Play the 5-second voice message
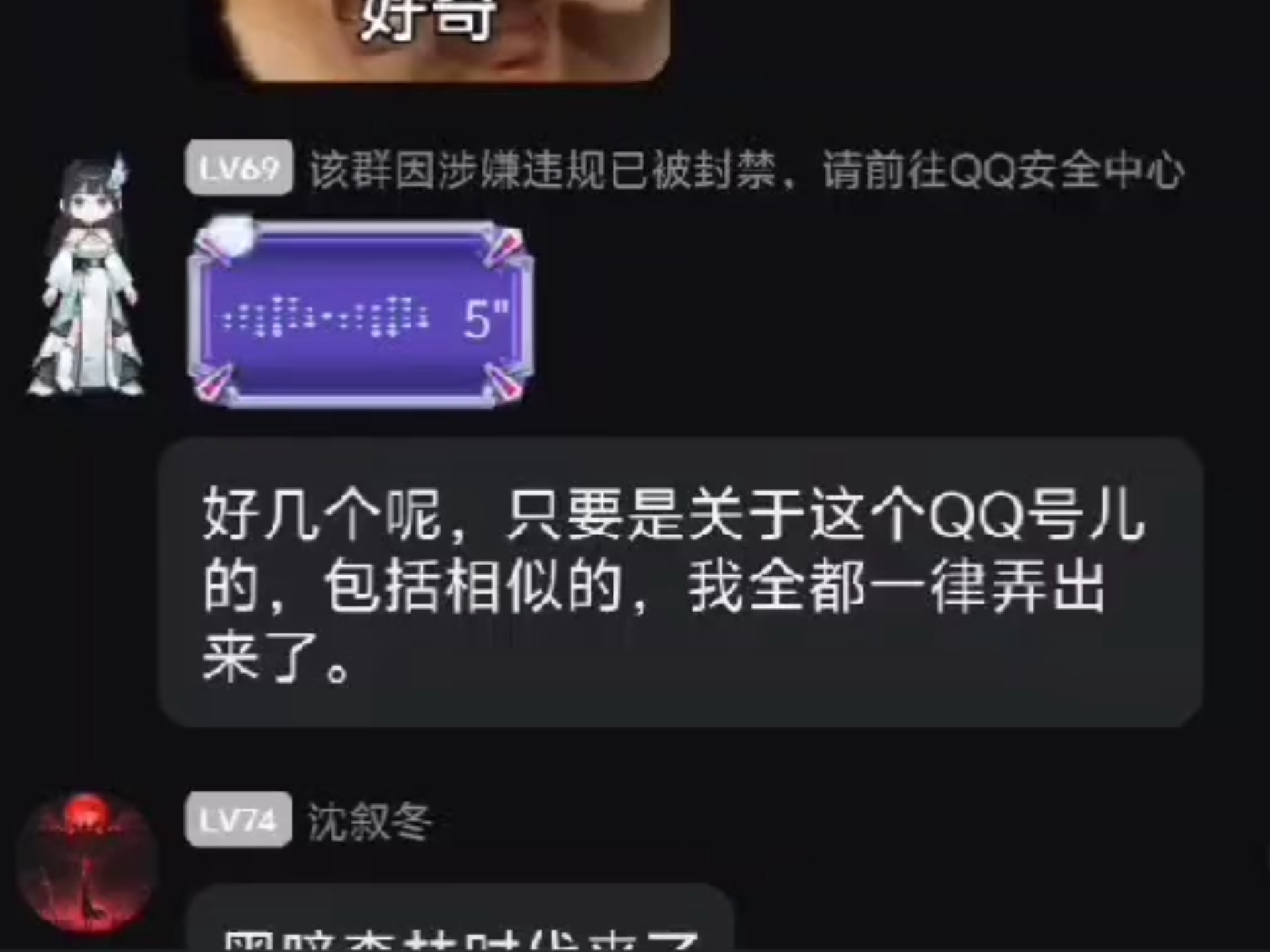 pyautogui.click(x=360, y=316)
